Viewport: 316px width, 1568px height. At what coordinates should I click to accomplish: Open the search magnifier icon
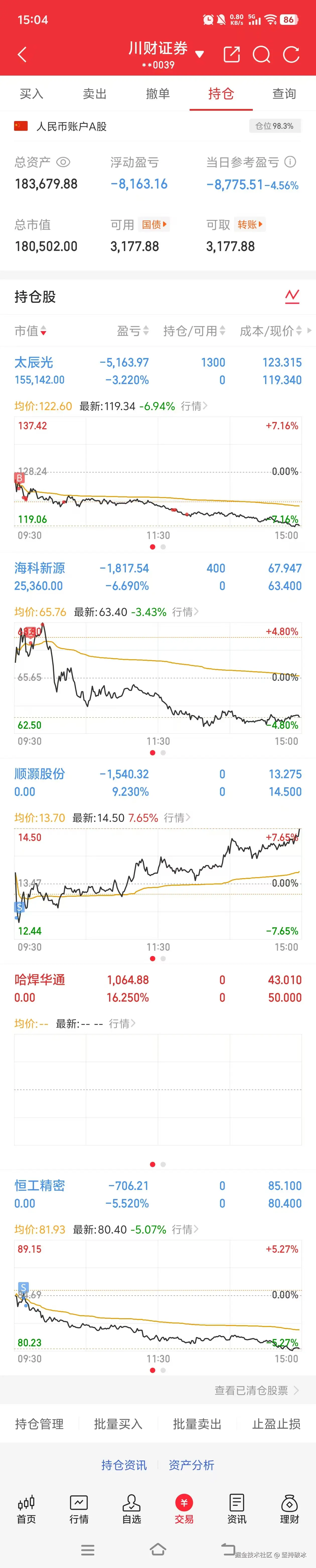point(261,55)
